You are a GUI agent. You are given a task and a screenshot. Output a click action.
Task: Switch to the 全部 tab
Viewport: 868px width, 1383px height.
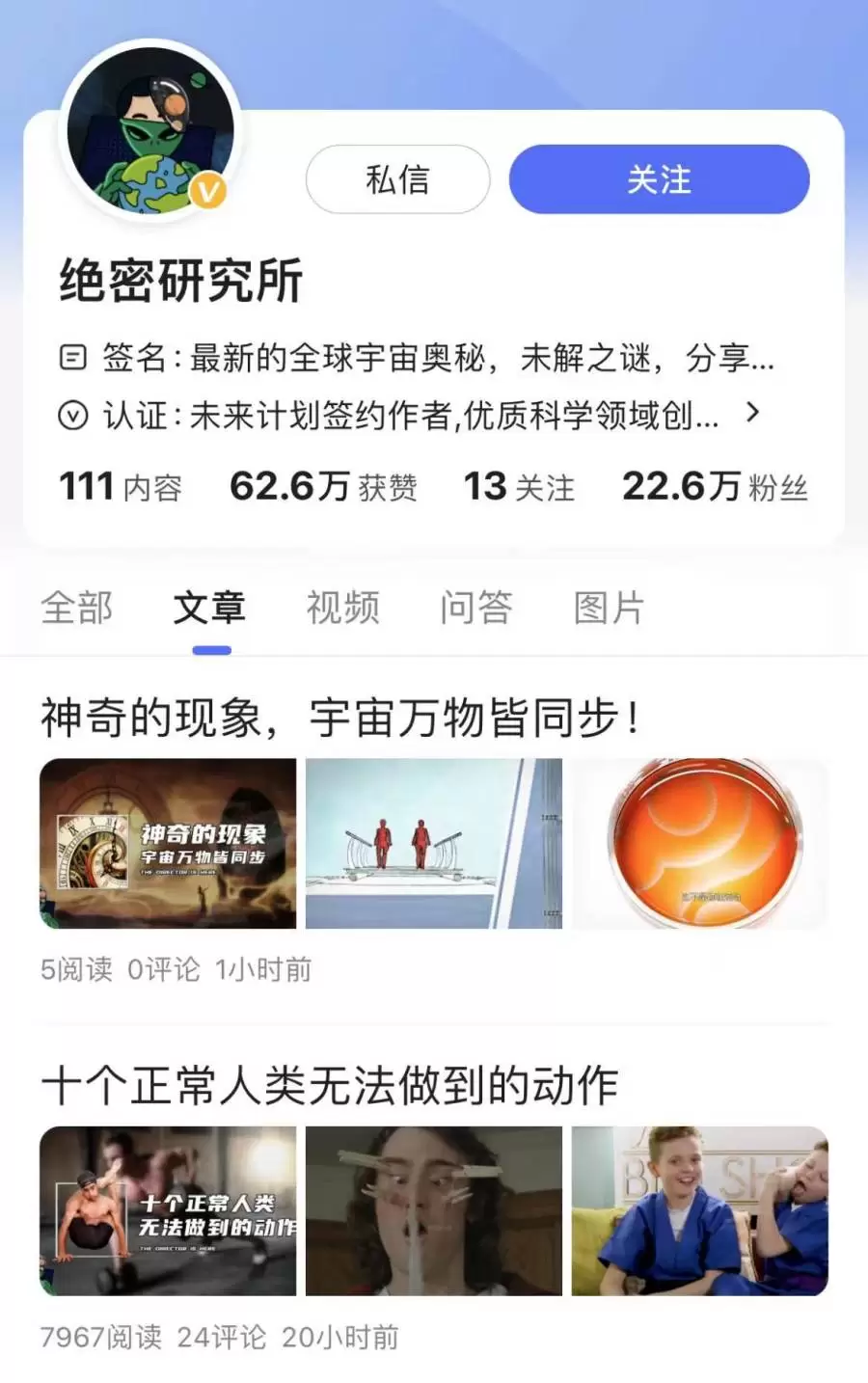77,608
